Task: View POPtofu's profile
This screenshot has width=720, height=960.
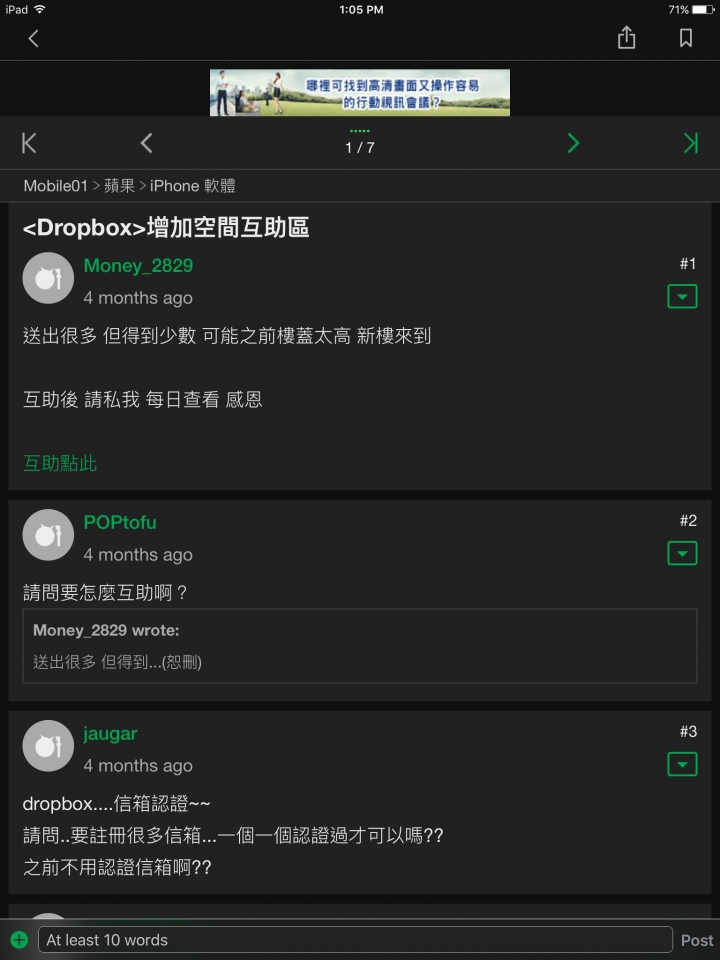Action: 120,522
